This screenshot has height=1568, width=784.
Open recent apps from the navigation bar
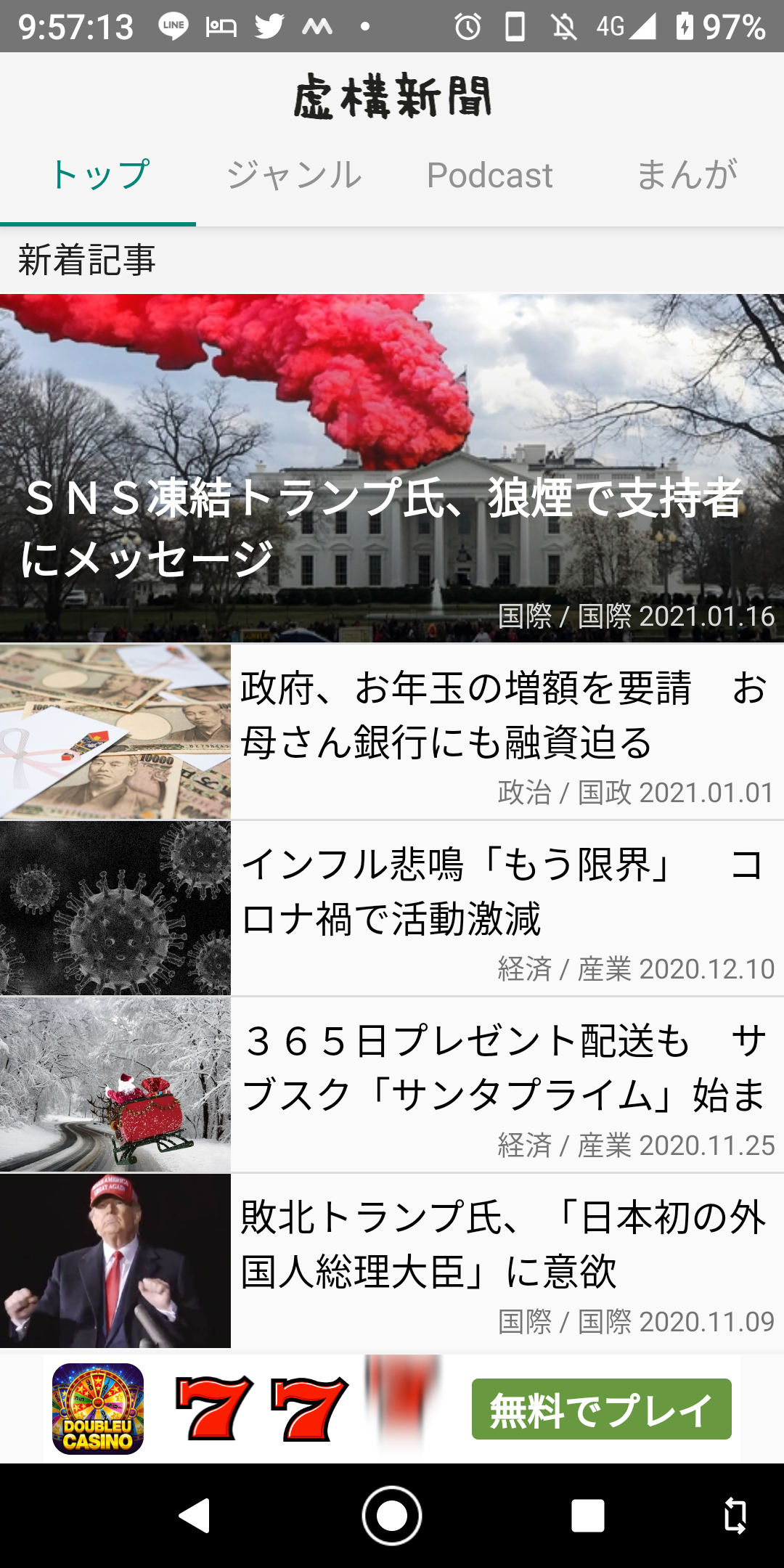click(588, 1516)
